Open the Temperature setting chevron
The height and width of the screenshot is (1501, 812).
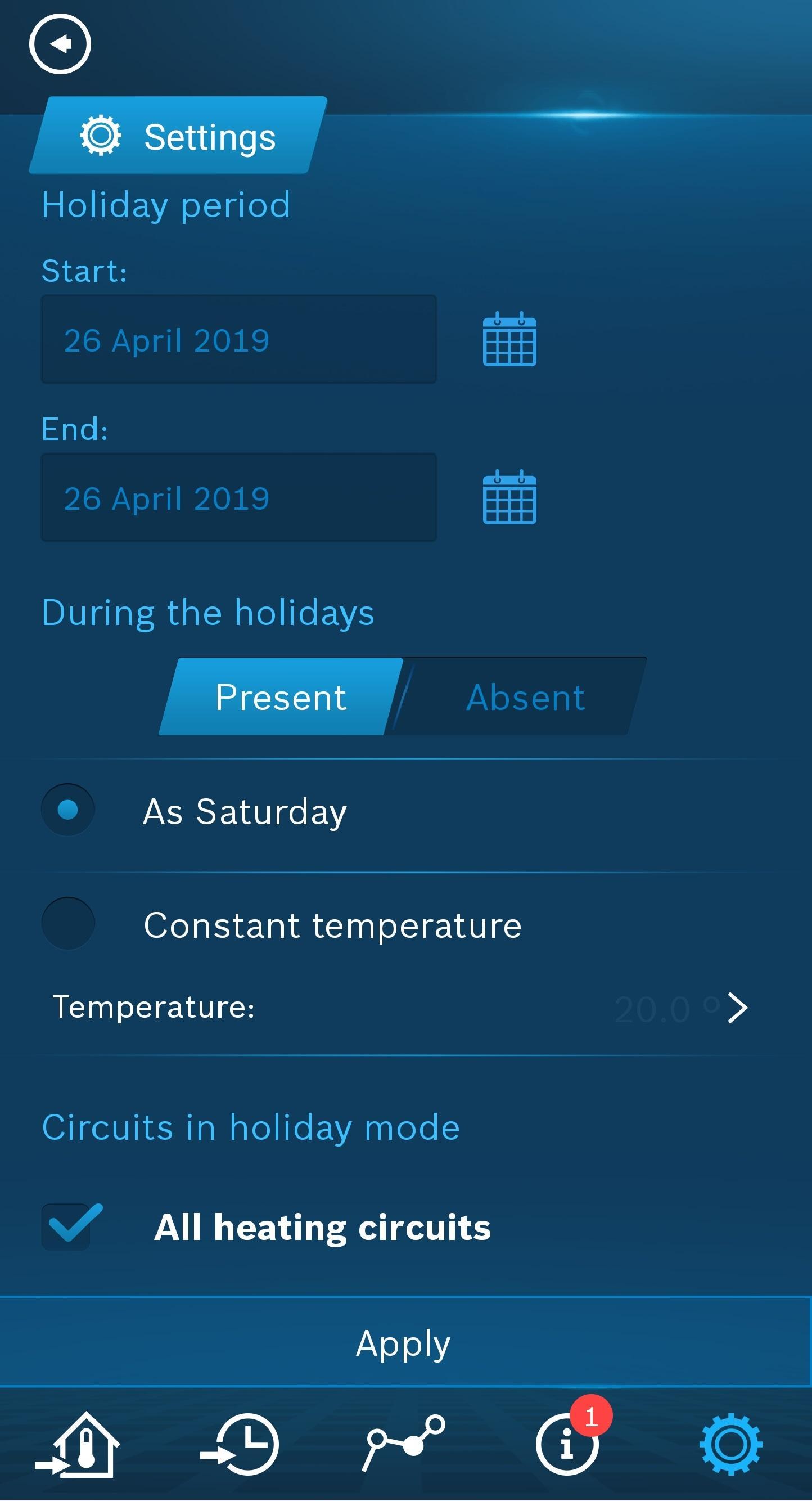tap(737, 1008)
